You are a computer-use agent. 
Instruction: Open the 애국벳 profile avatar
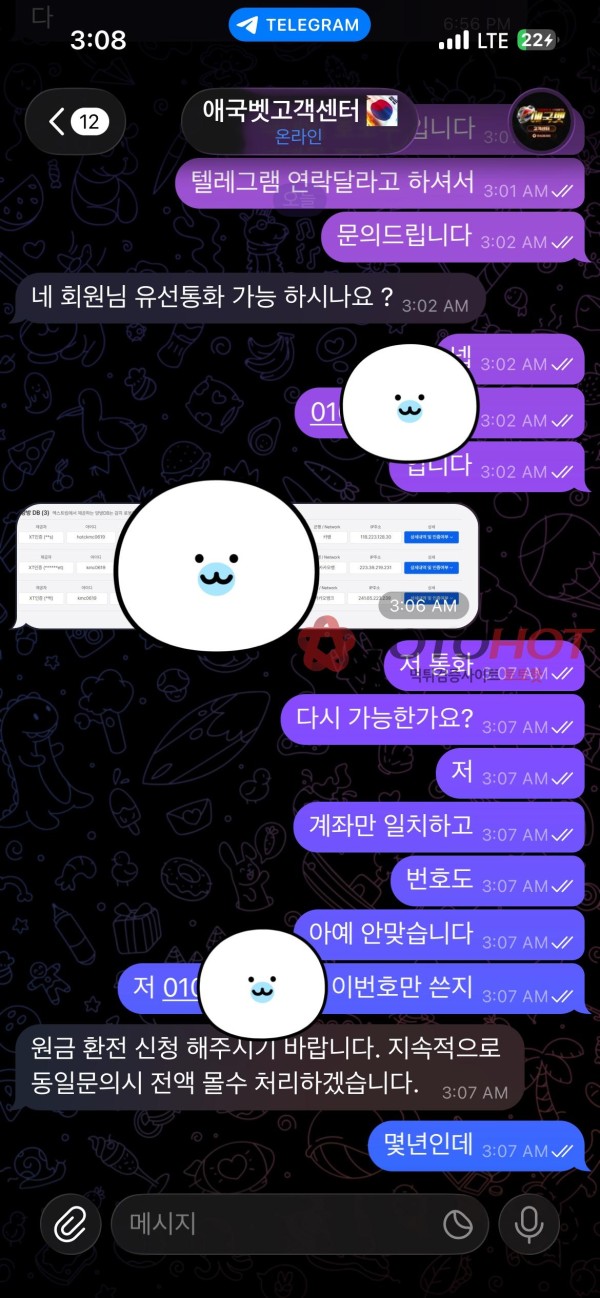(x=541, y=122)
